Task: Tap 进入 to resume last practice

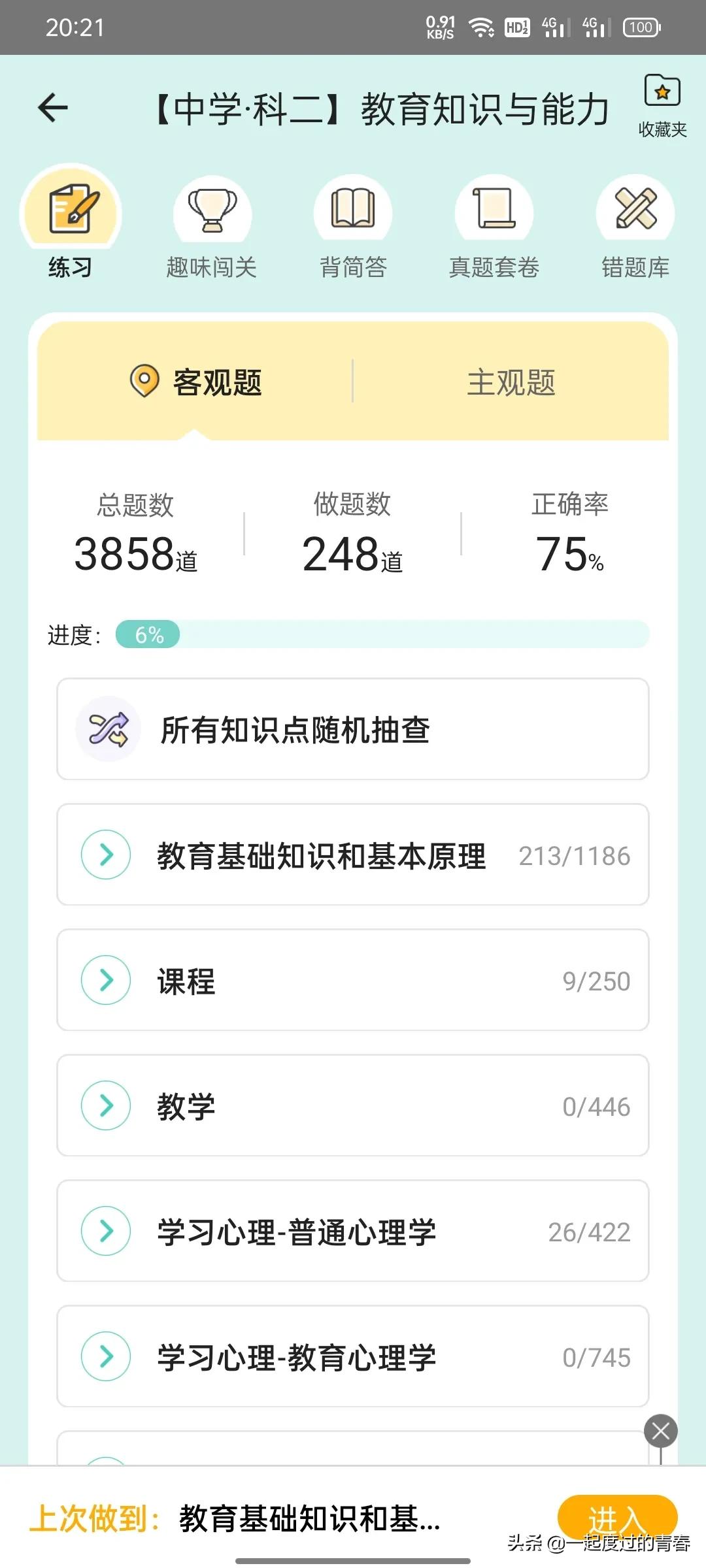Action: pos(616,1518)
